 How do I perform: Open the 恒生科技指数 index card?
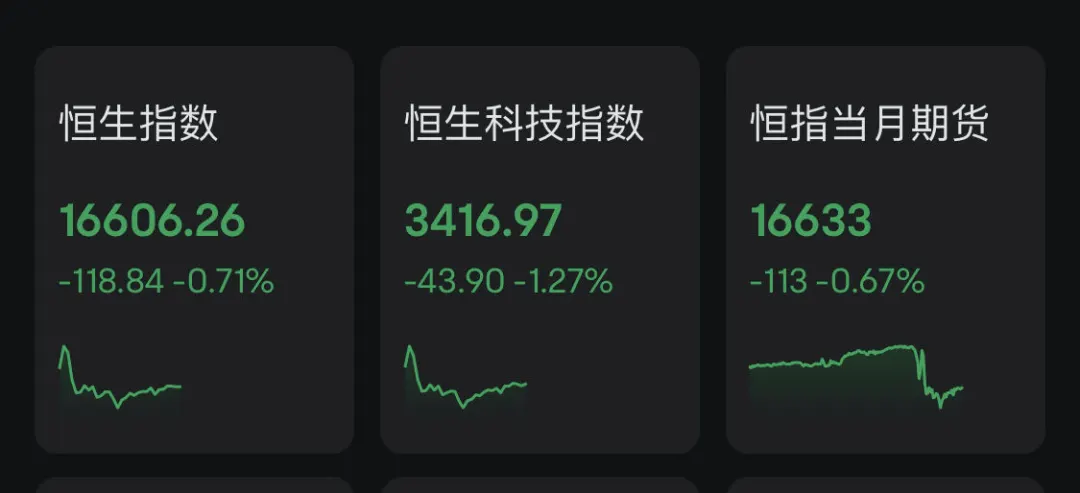[539, 250]
